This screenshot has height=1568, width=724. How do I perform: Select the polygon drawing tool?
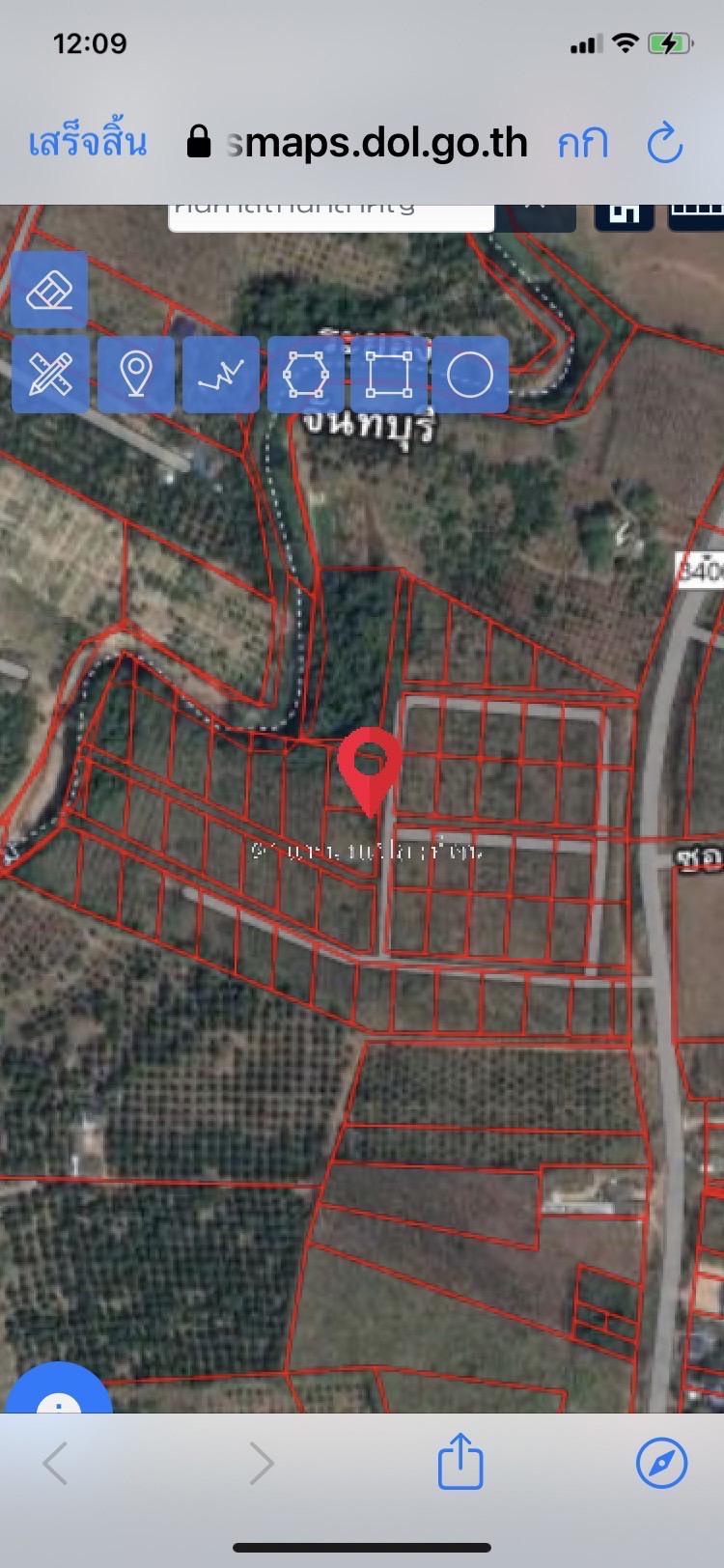click(306, 375)
